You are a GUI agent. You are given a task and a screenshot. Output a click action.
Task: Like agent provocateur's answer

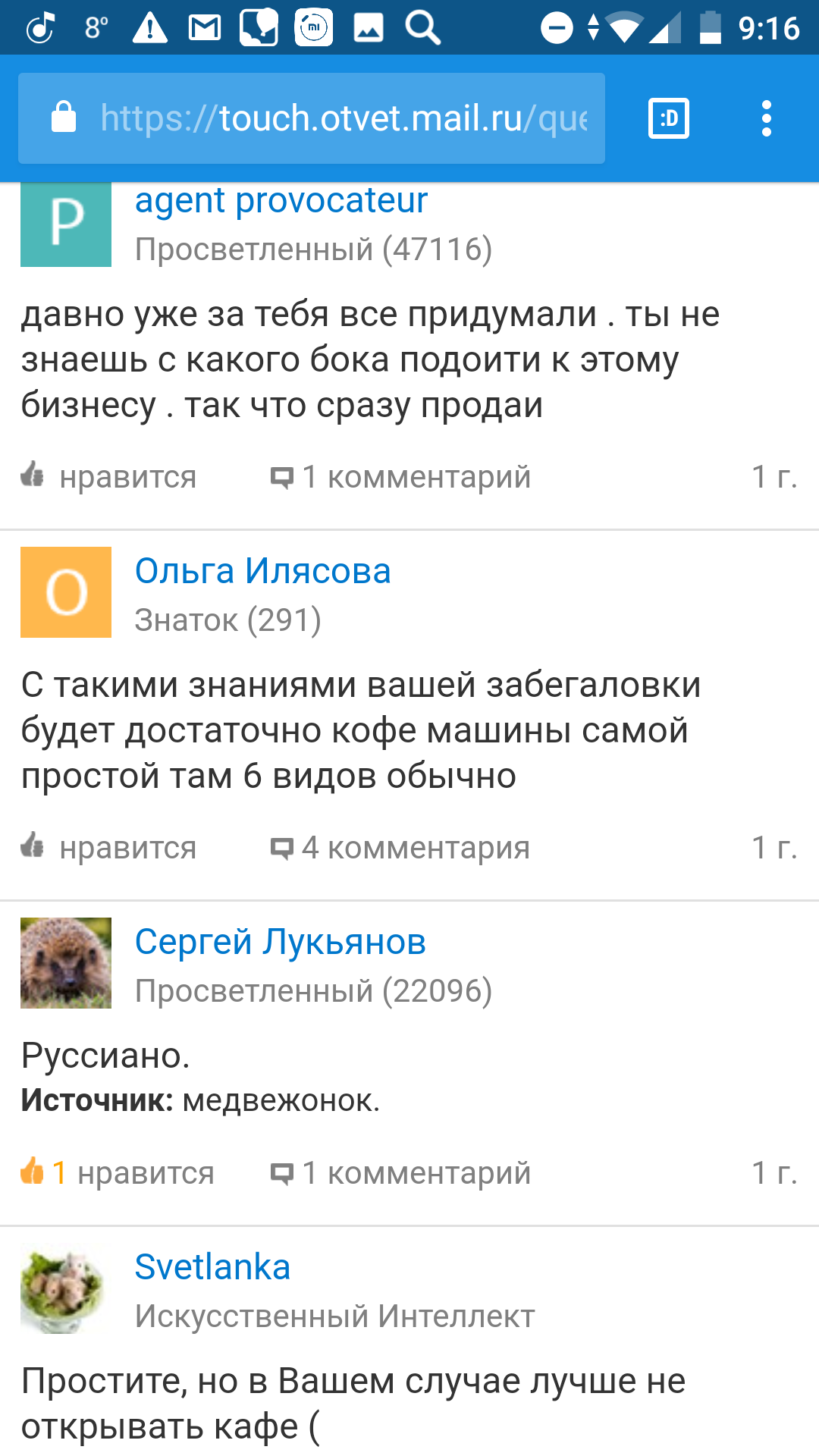pyautogui.click(x=109, y=477)
